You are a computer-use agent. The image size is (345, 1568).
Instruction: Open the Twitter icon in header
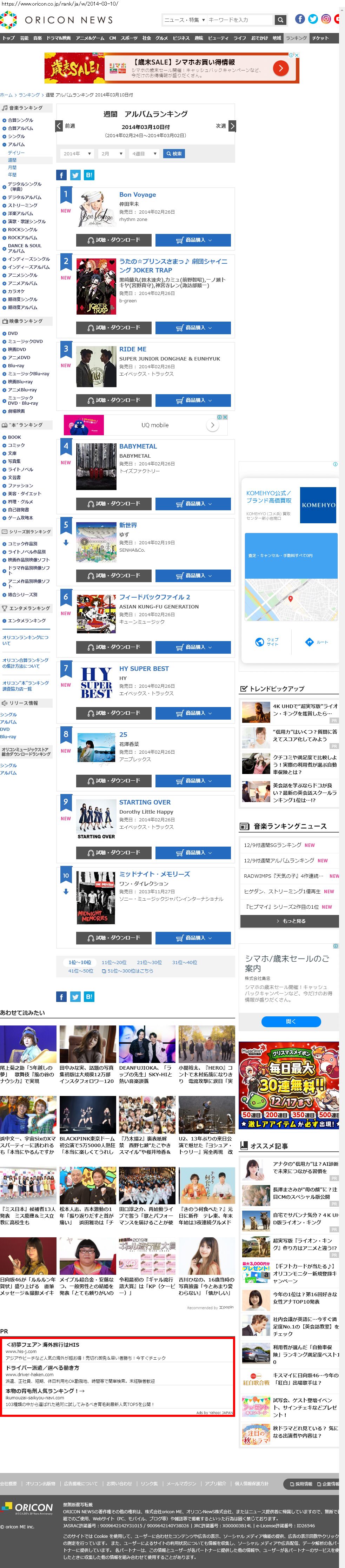(x=313, y=19)
